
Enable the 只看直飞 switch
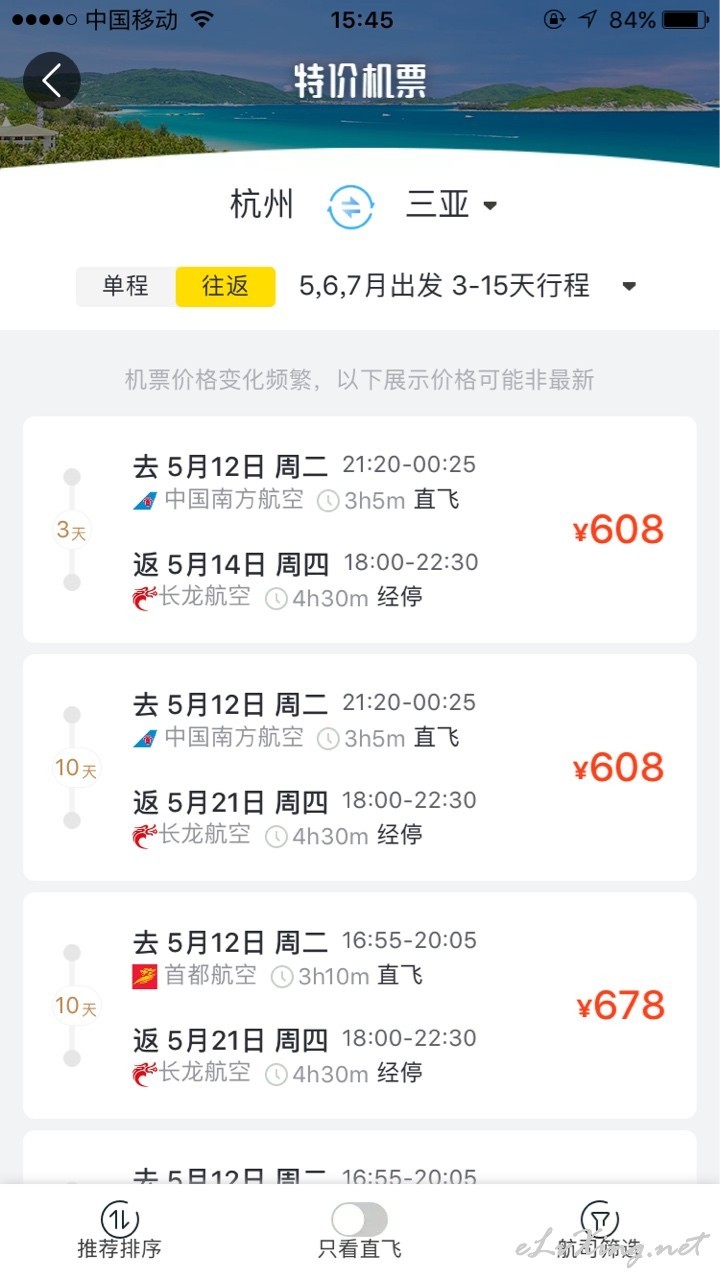[x=360, y=1219]
